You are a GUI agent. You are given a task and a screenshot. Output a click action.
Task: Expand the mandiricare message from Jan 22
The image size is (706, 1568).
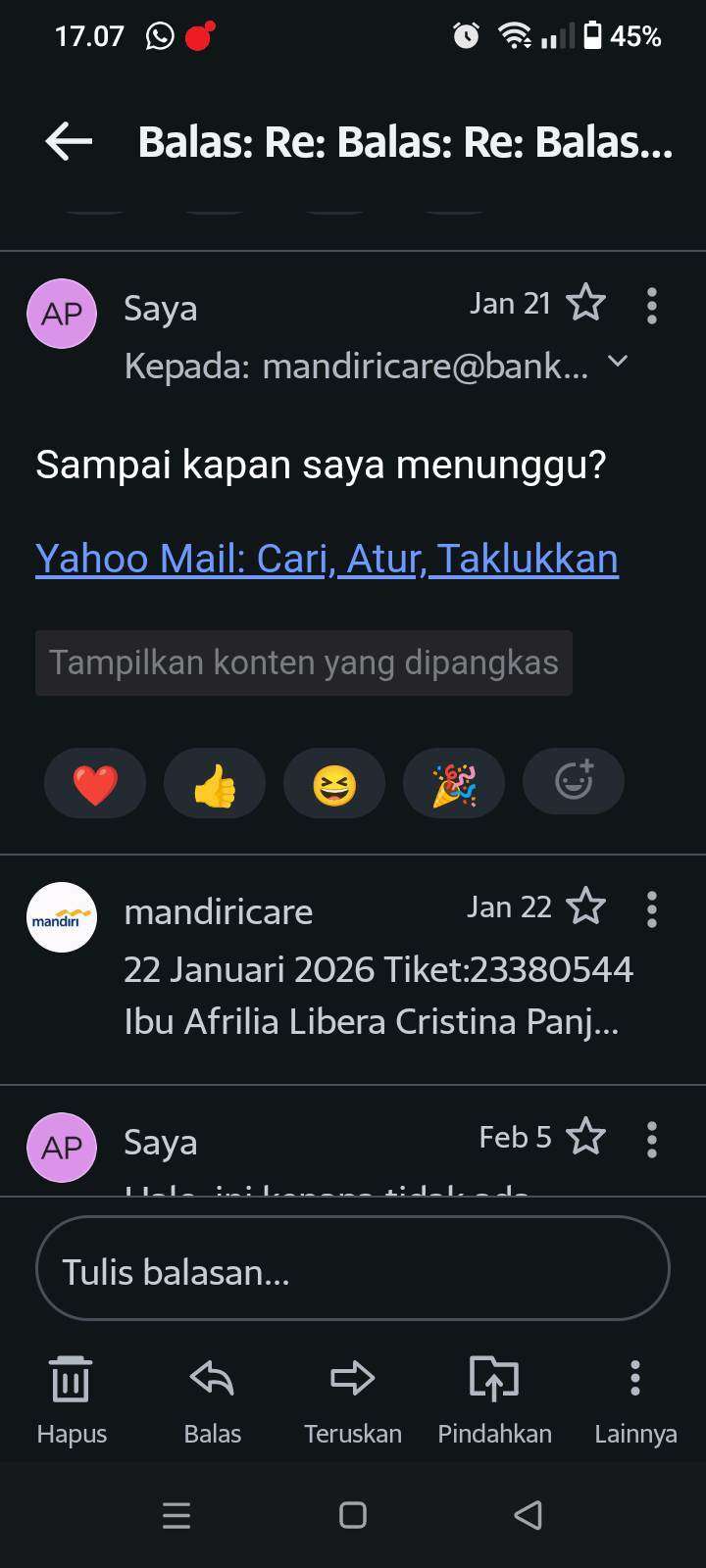373,970
